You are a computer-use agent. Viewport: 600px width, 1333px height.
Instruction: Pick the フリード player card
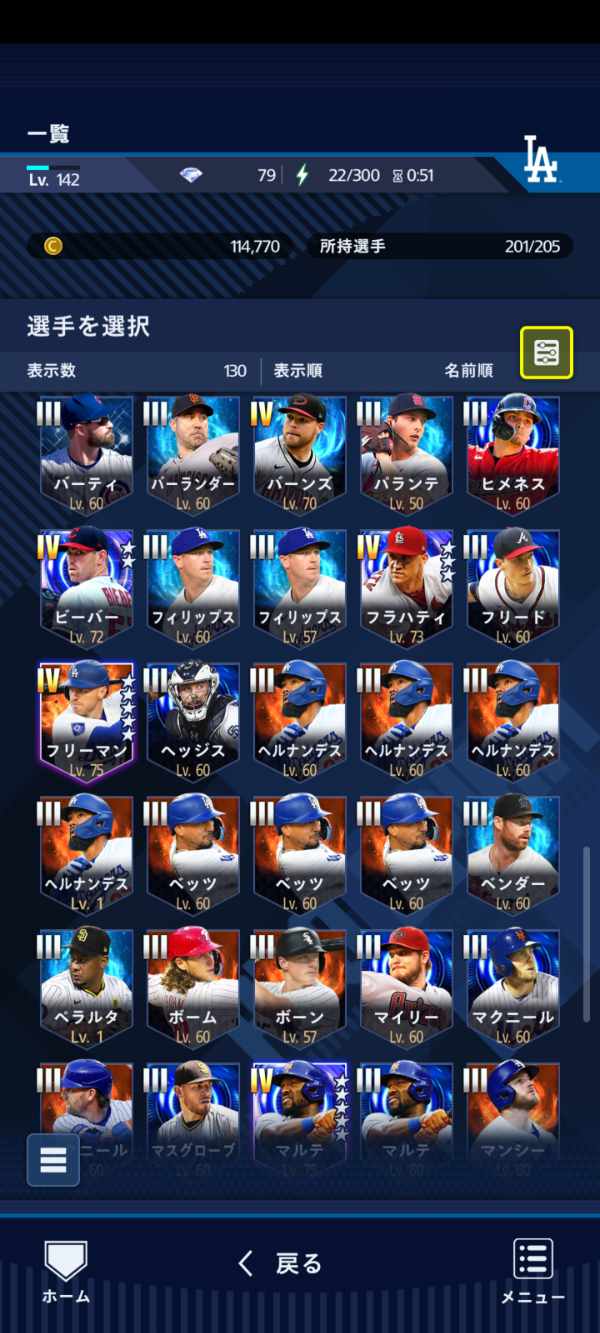[512, 588]
